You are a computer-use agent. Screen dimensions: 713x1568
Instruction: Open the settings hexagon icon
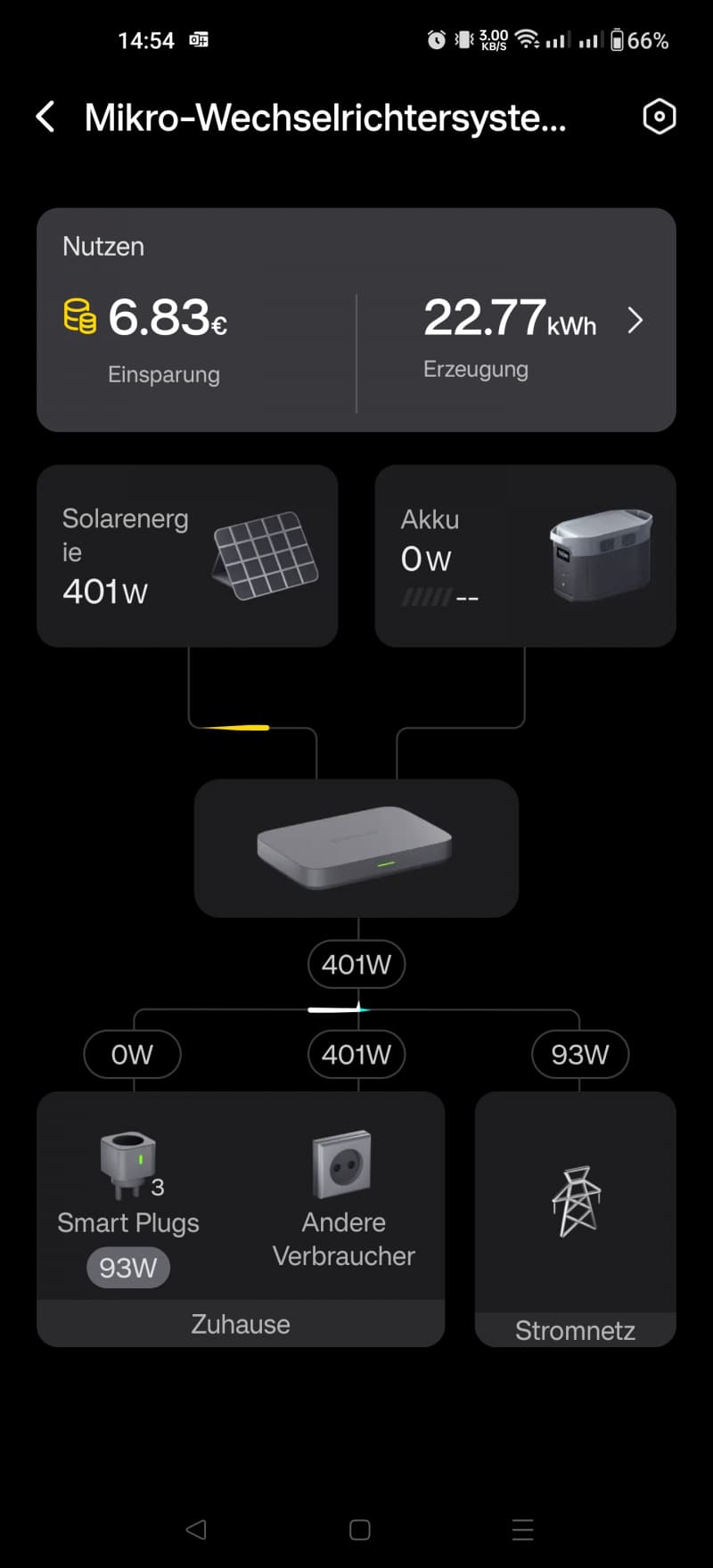(x=659, y=117)
